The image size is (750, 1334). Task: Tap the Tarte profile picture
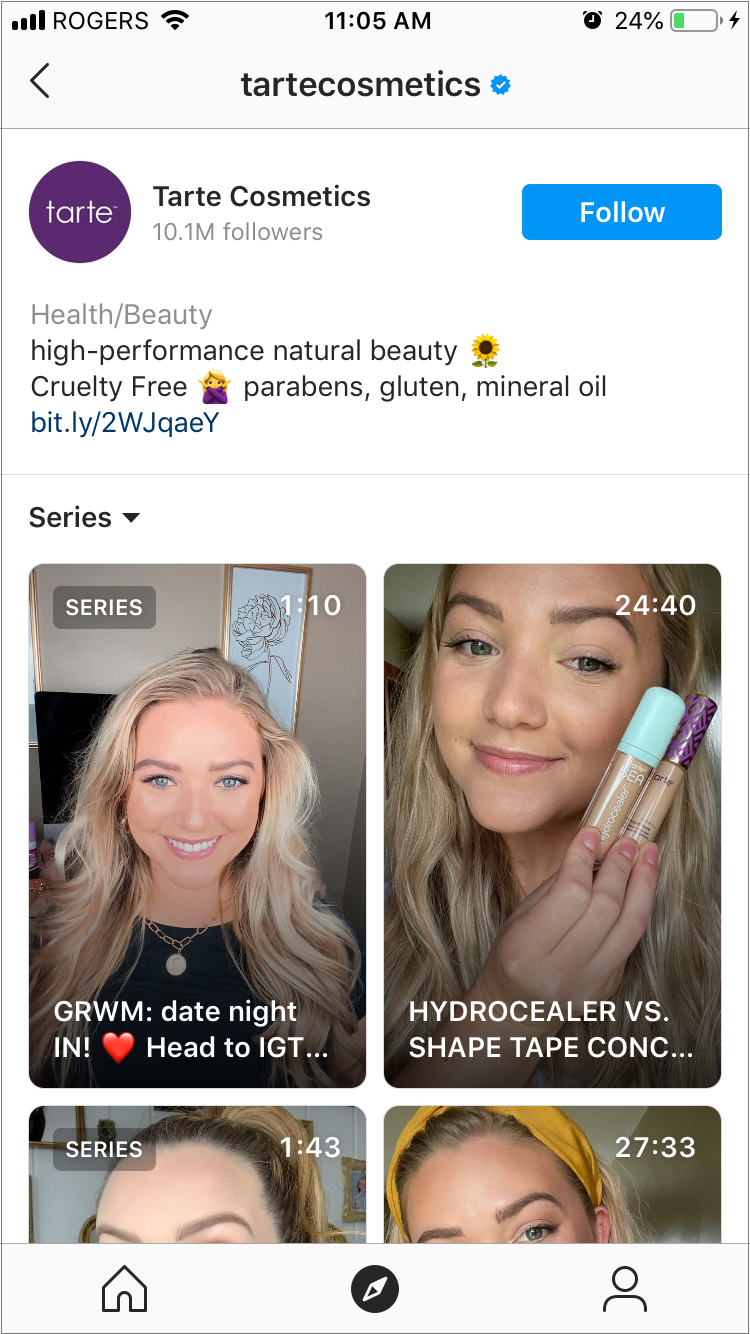(80, 212)
